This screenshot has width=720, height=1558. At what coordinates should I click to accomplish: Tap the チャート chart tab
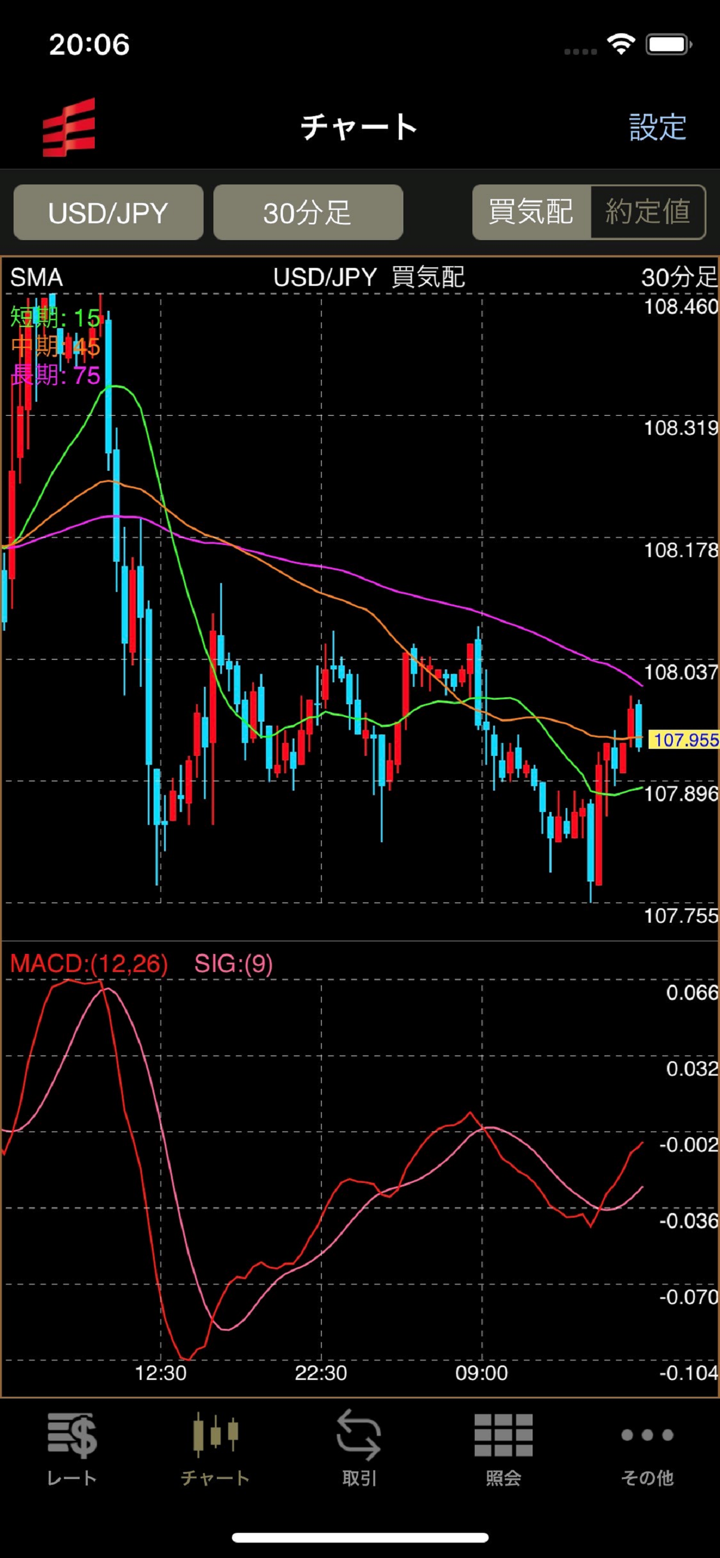215,1448
